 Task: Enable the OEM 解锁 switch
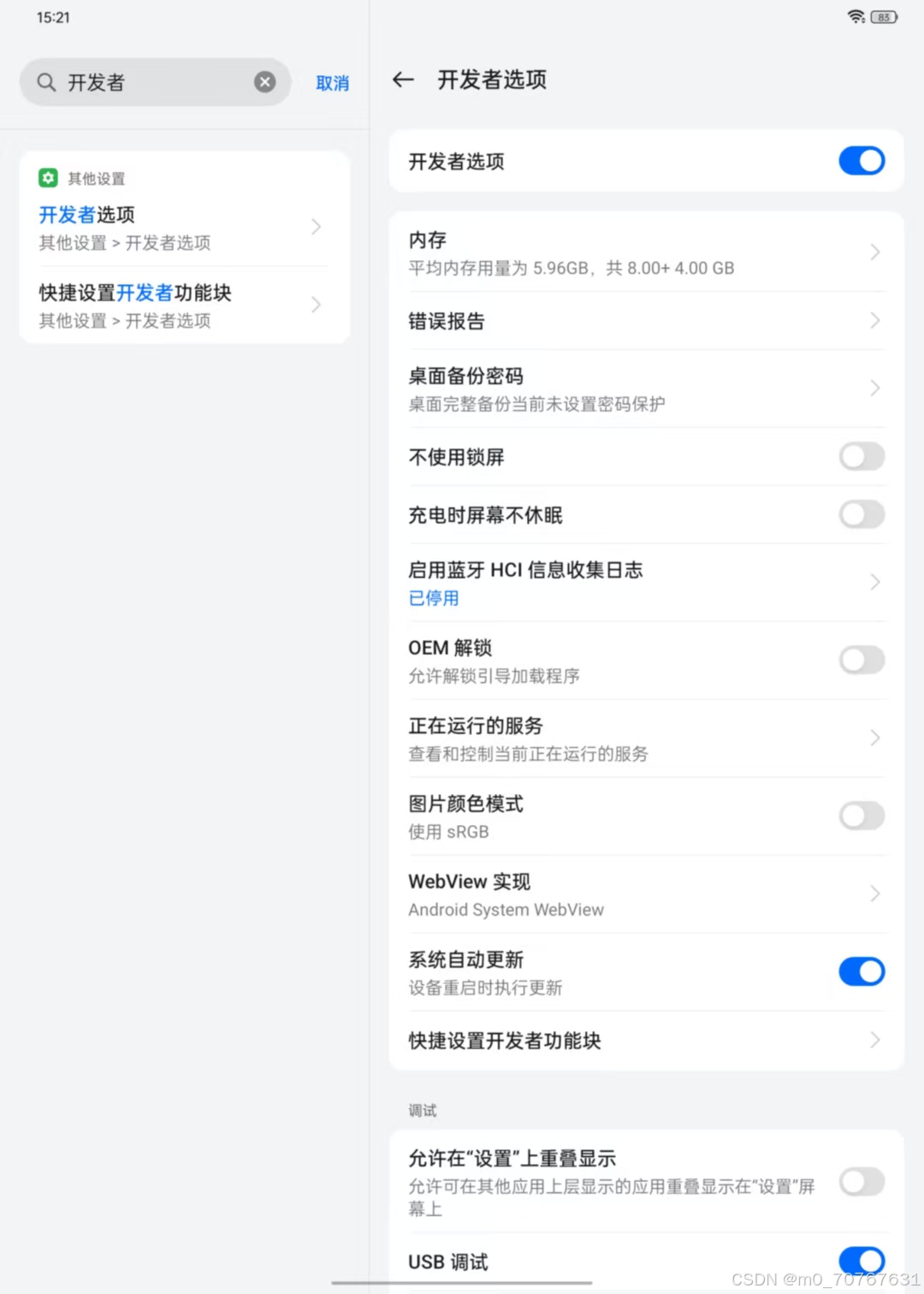[861, 660]
